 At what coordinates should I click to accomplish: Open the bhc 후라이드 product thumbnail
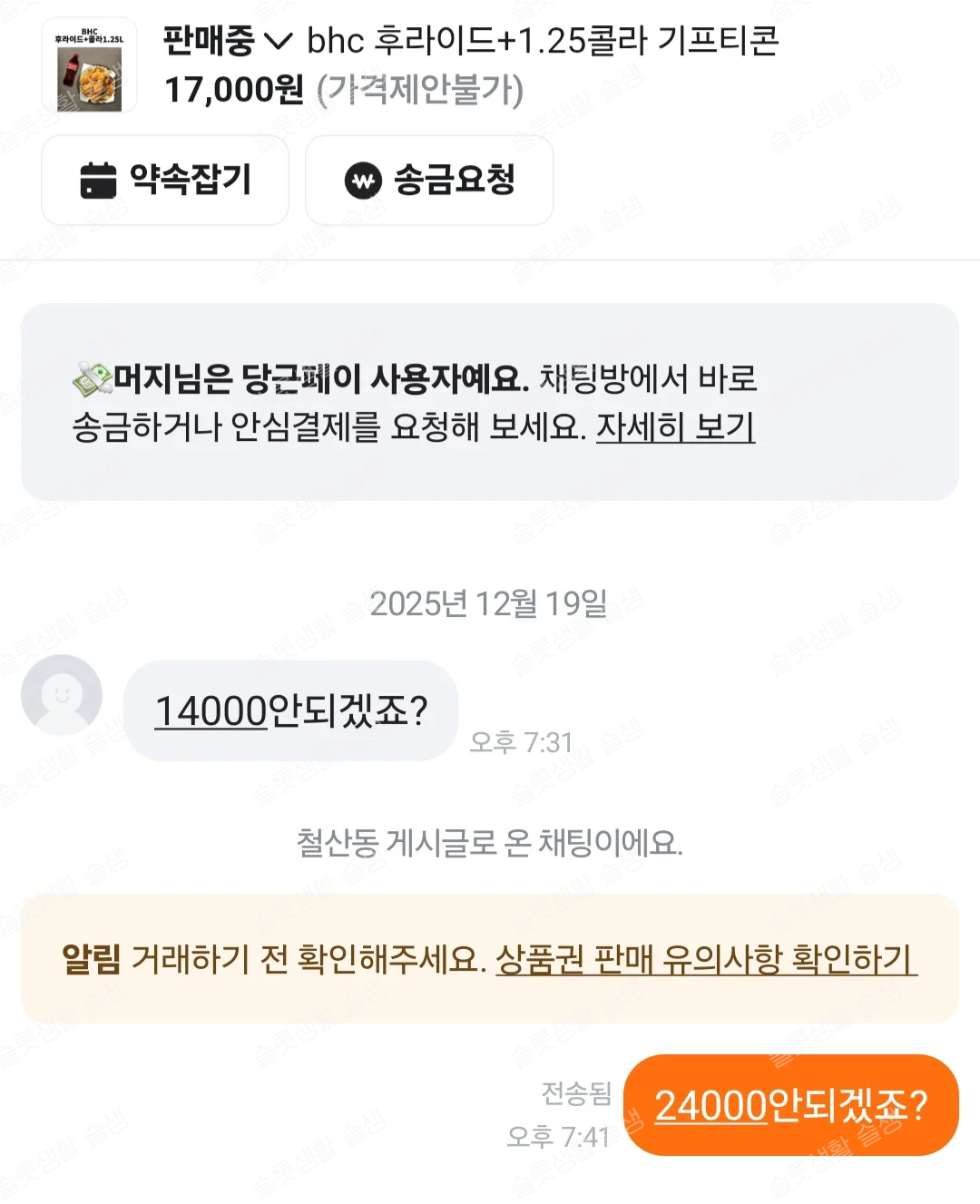pyautogui.click(x=89, y=67)
